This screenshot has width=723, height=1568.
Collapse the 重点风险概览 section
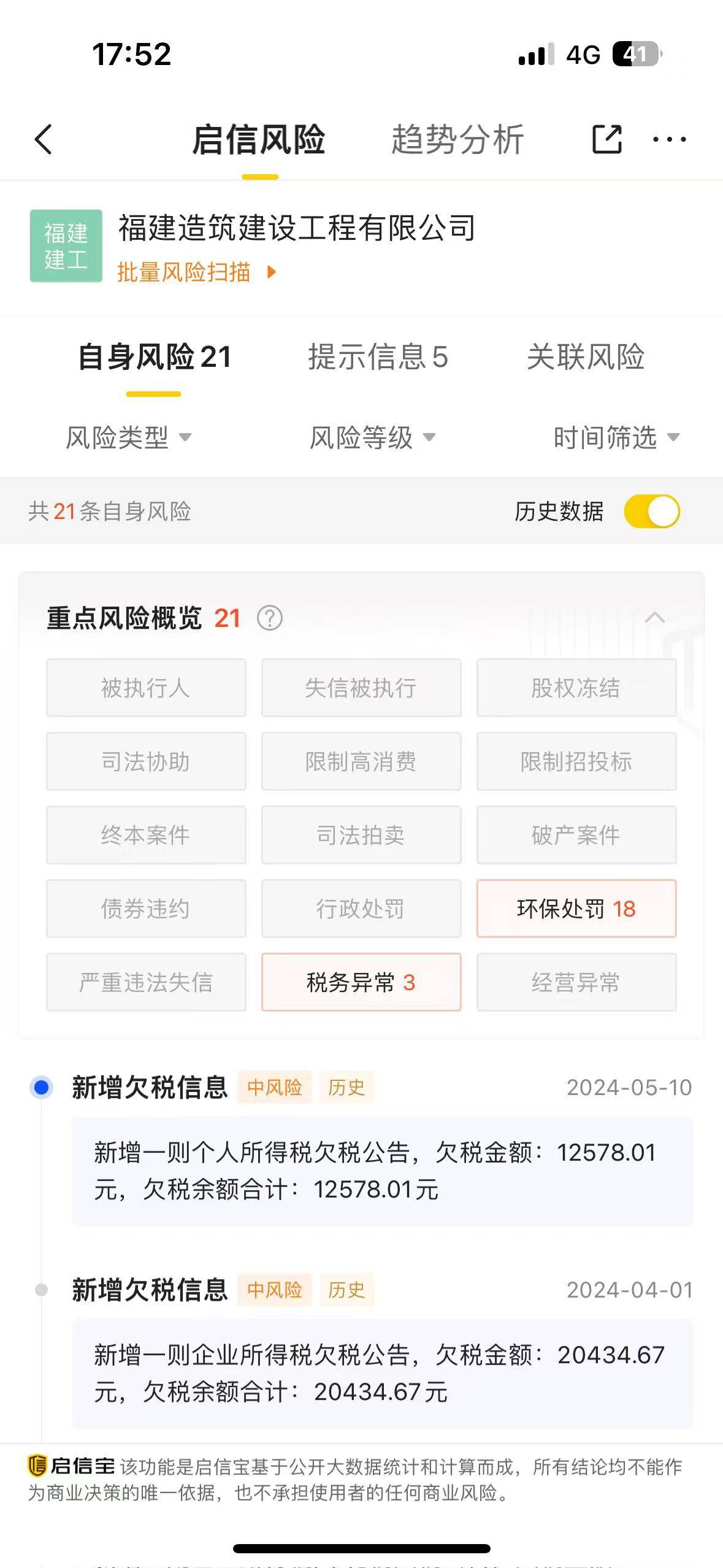pyautogui.click(x=655, y=617)
